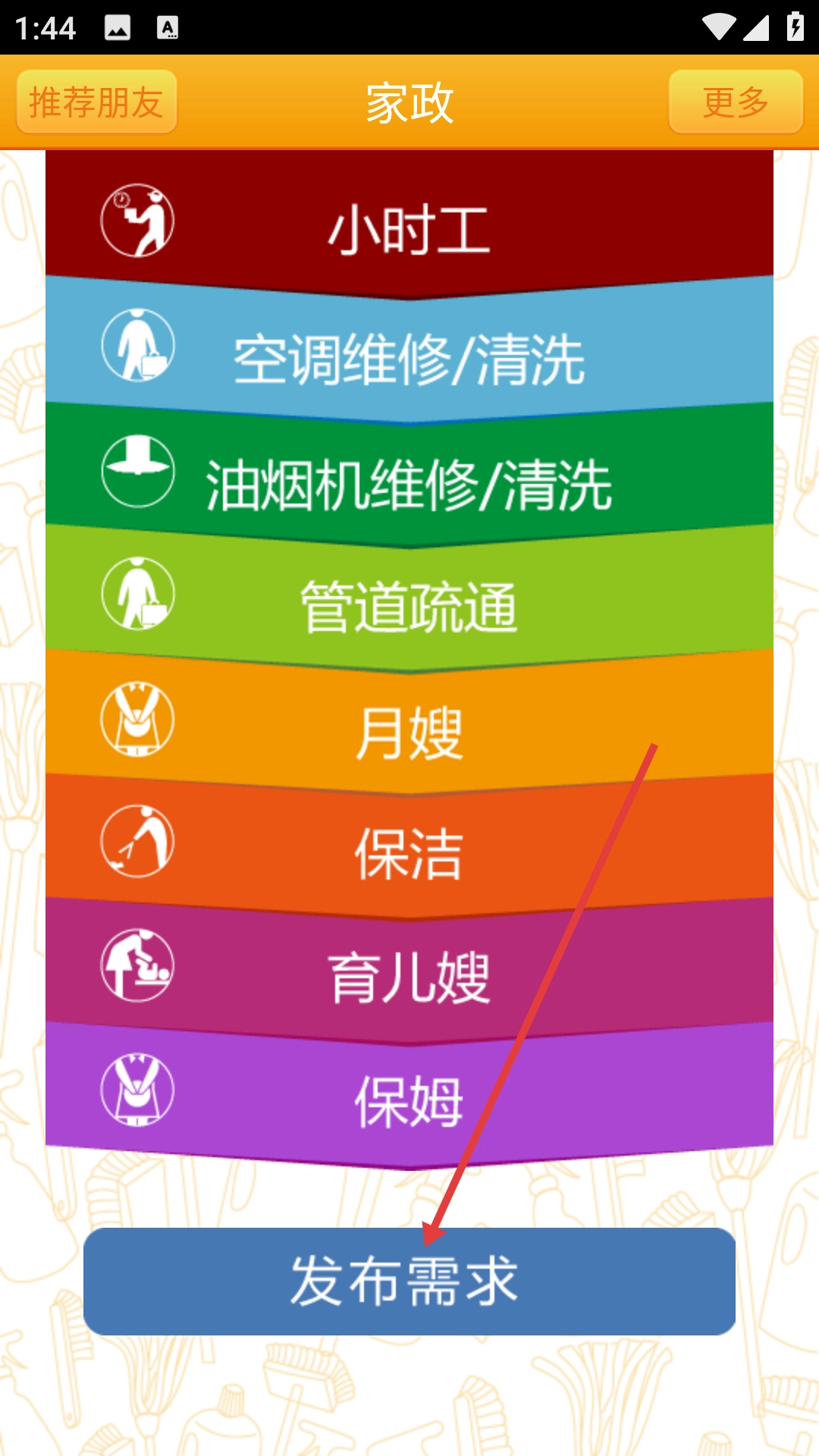819x1456 pixels.
Task: Open 空调维修/清洗 service
Action: 409,358
